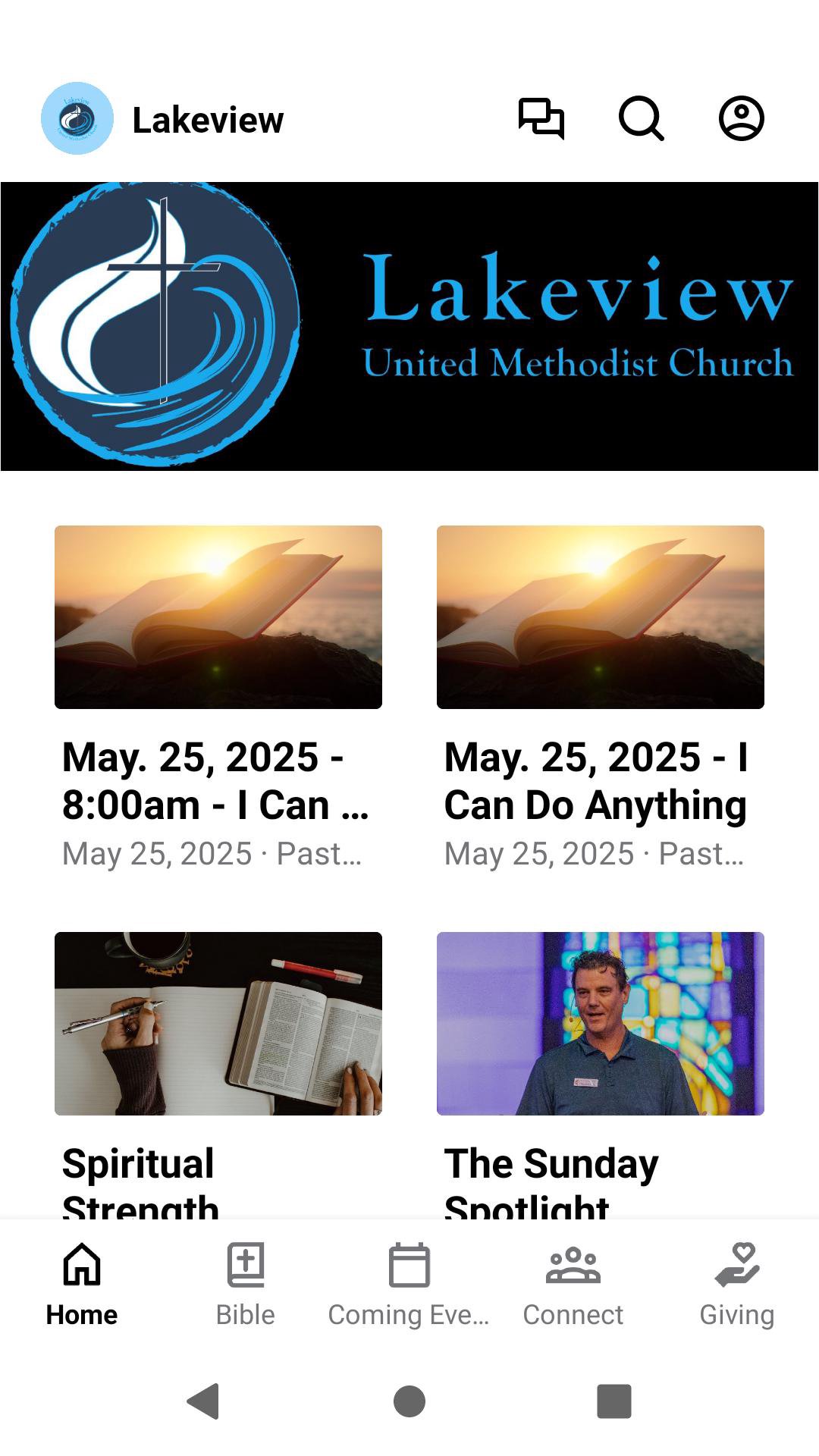Image resolution: width=819 pixels, height=1456 pixels.
Task: Open the search icon
Action: coord(642,119)
